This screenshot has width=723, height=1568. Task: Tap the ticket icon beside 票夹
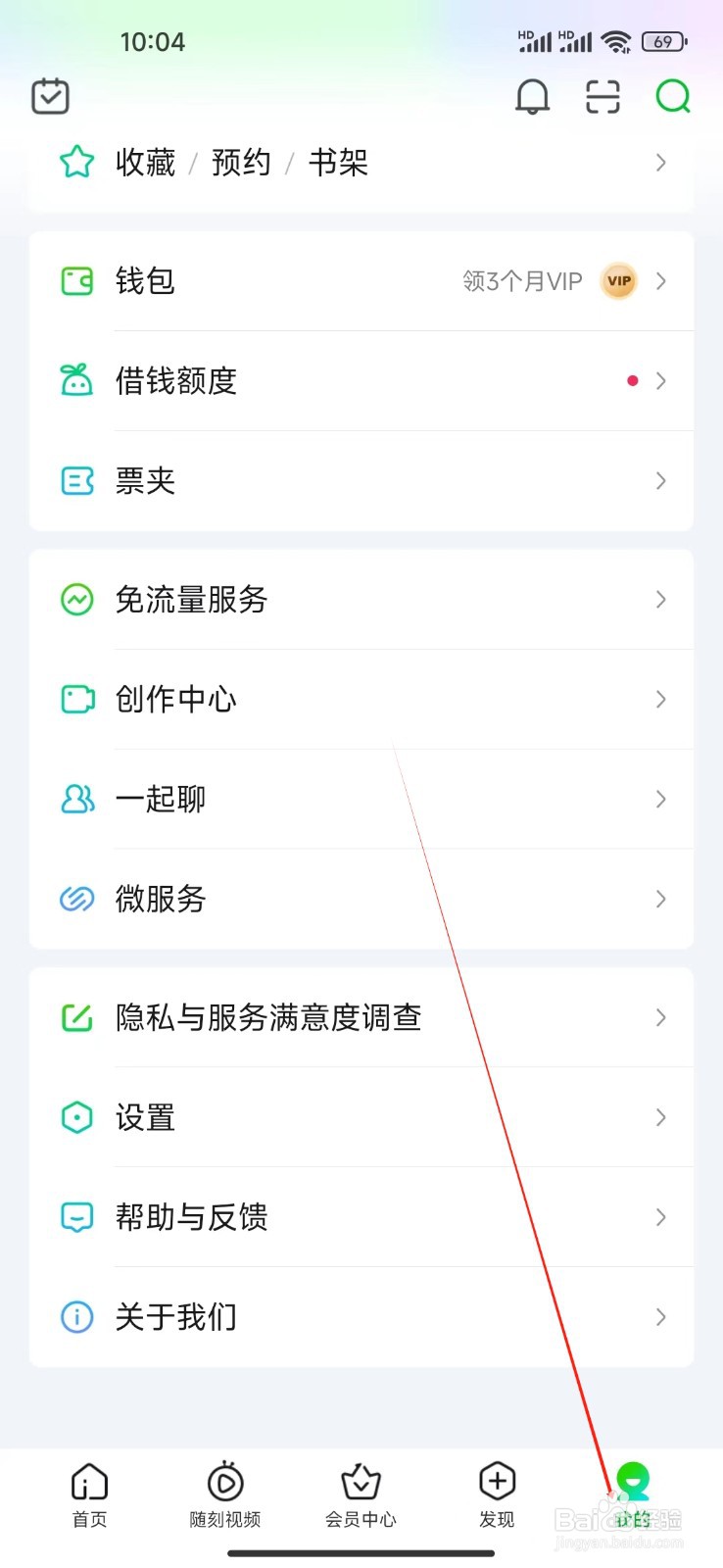click(x=76, y=480)
